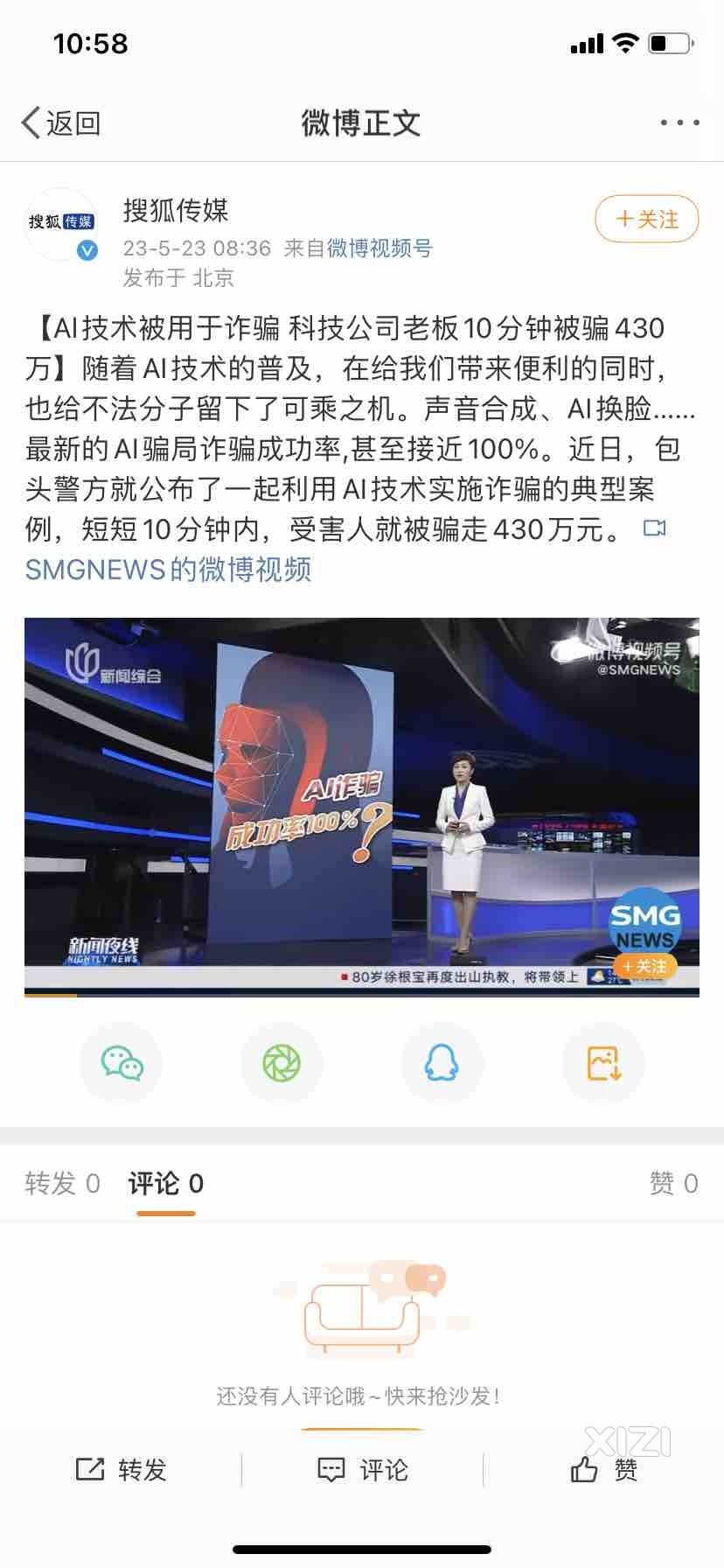
Task: Open the 微博视频号 source link
Action: (379, 248)
